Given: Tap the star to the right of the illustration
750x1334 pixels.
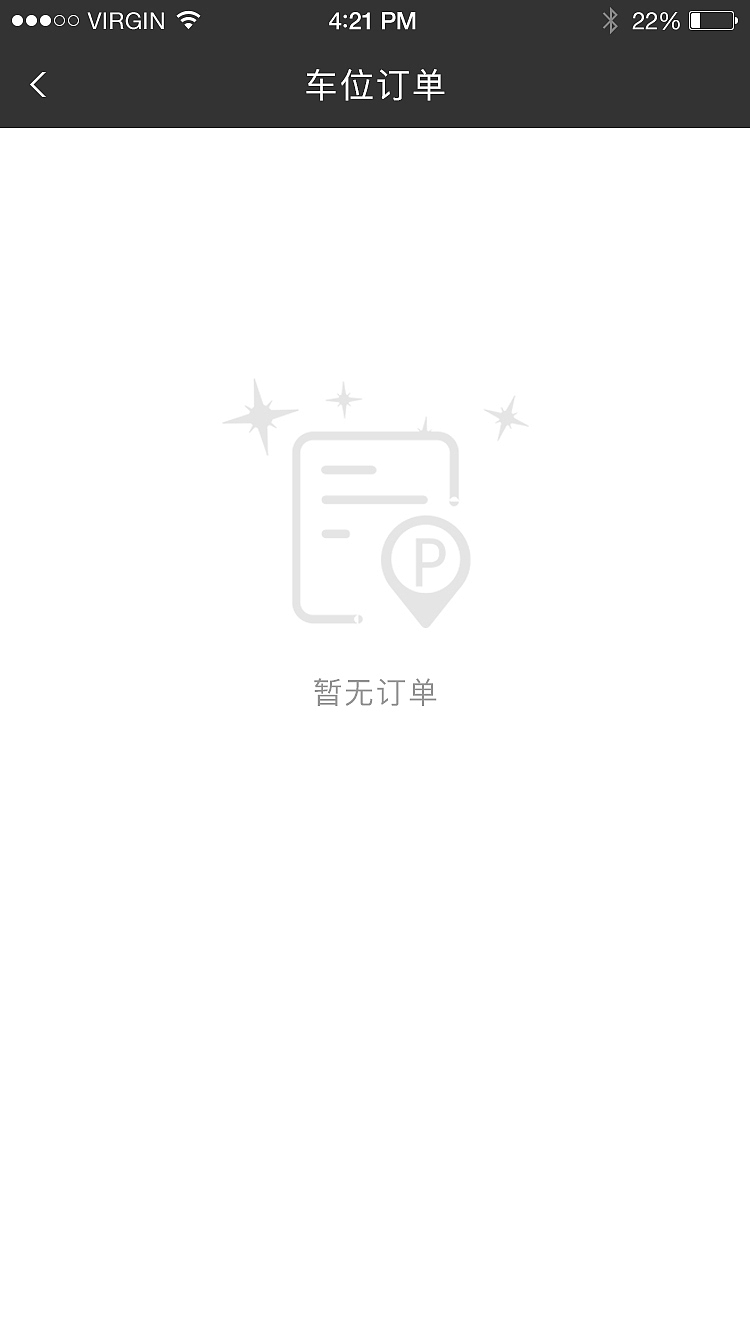Looking at the screenshot, I should (x=506, y=415).
